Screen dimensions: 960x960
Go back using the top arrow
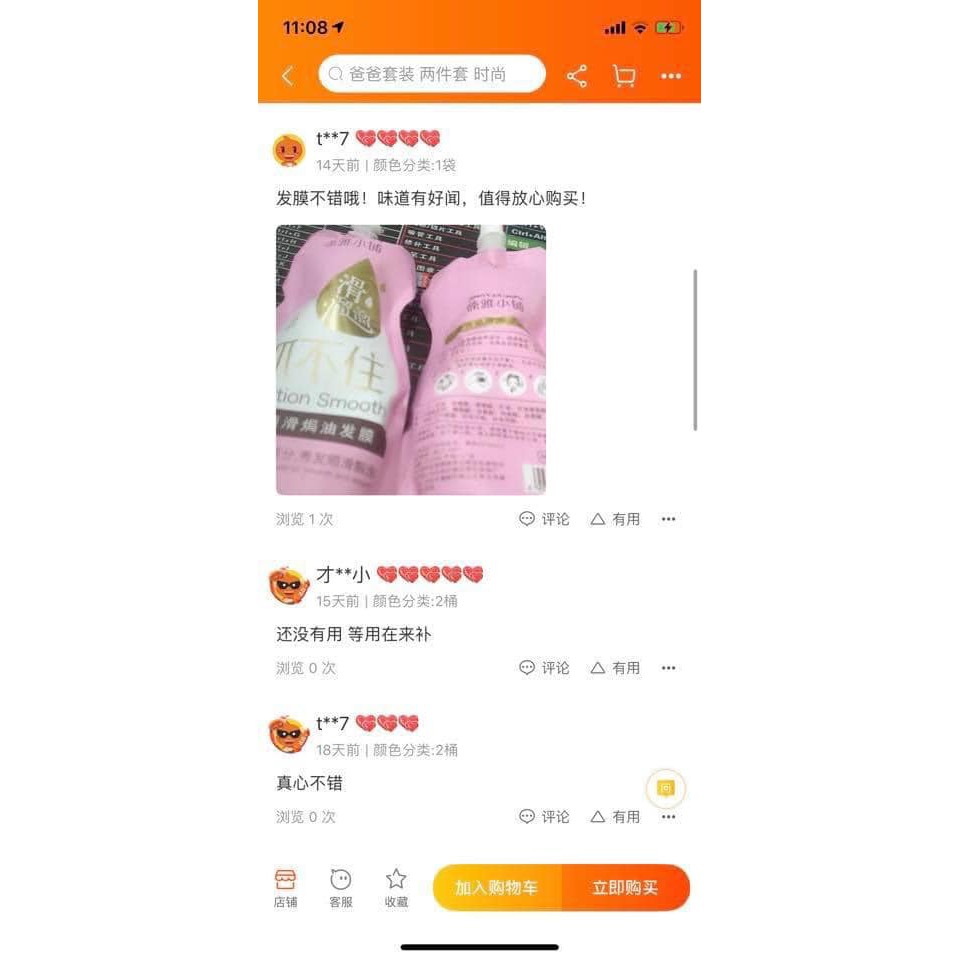click(288, 76)
